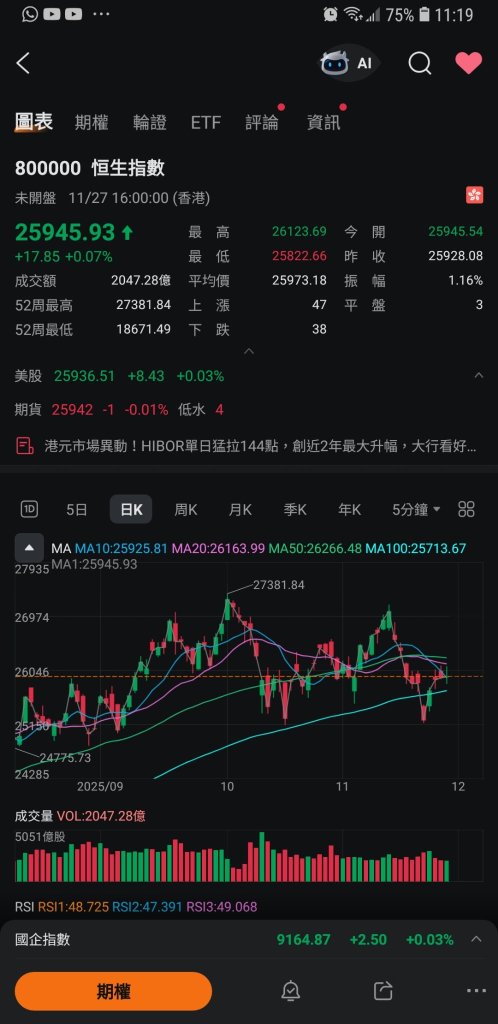This screenshot has height=1024, width=498.
Task: Open the search magnifier
Action: 420,63
